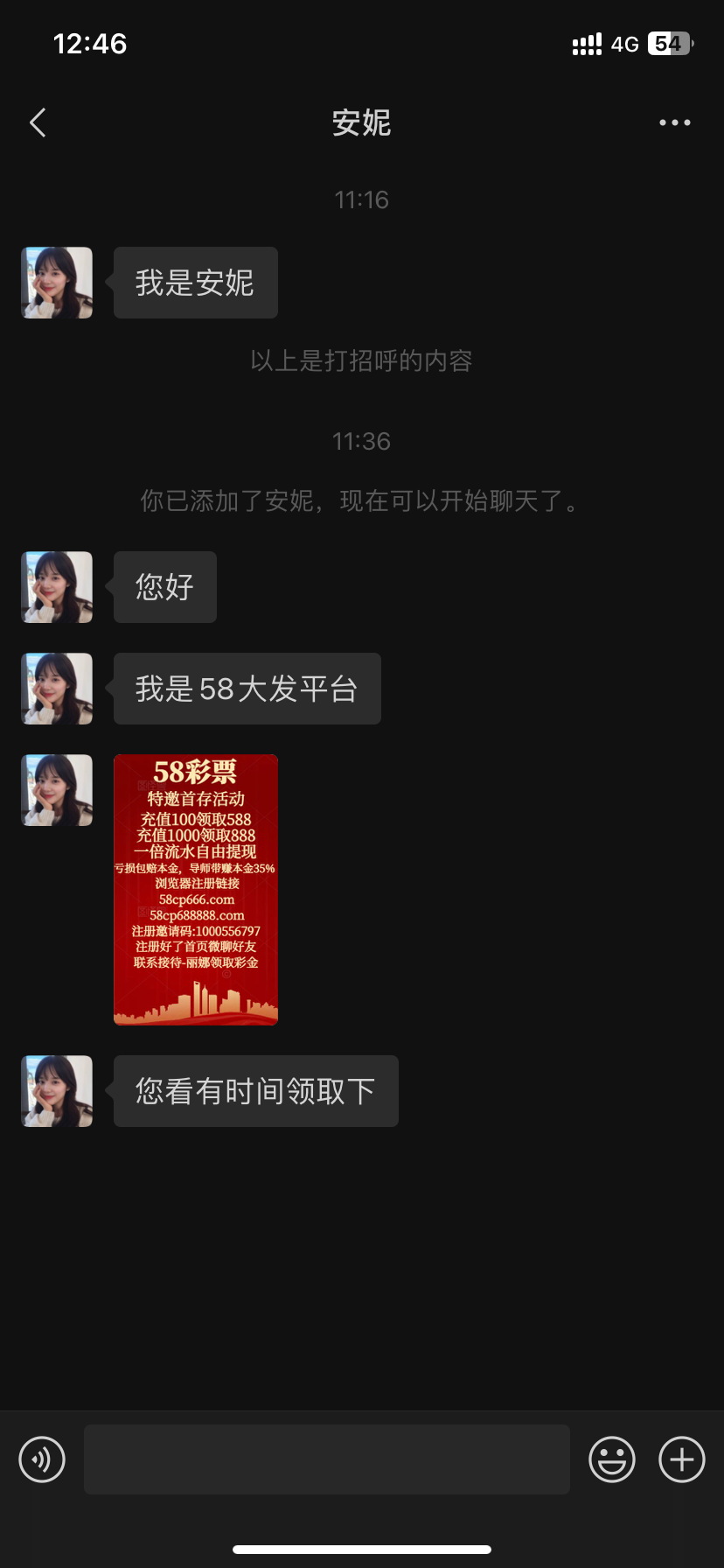Focus the message text field
724x1568 pixels.
pos(326,1459)
